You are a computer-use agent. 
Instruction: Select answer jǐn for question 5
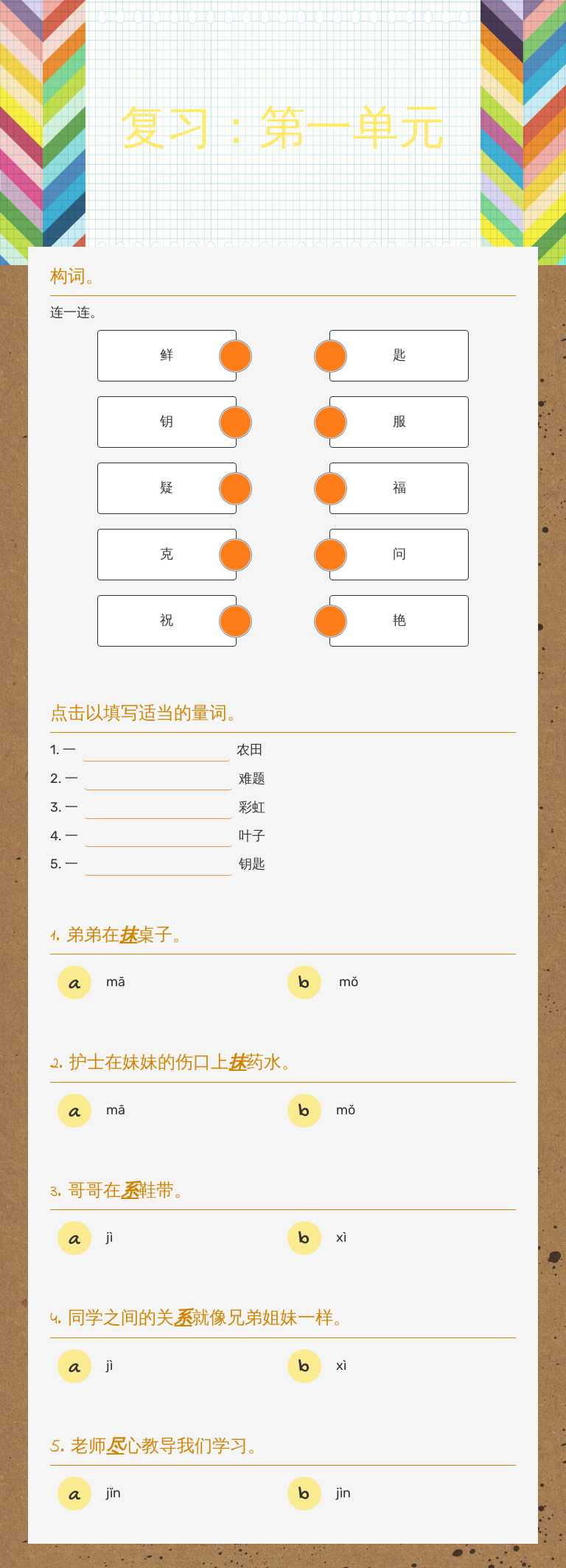pyautogui.click(x=73, y=1494)
